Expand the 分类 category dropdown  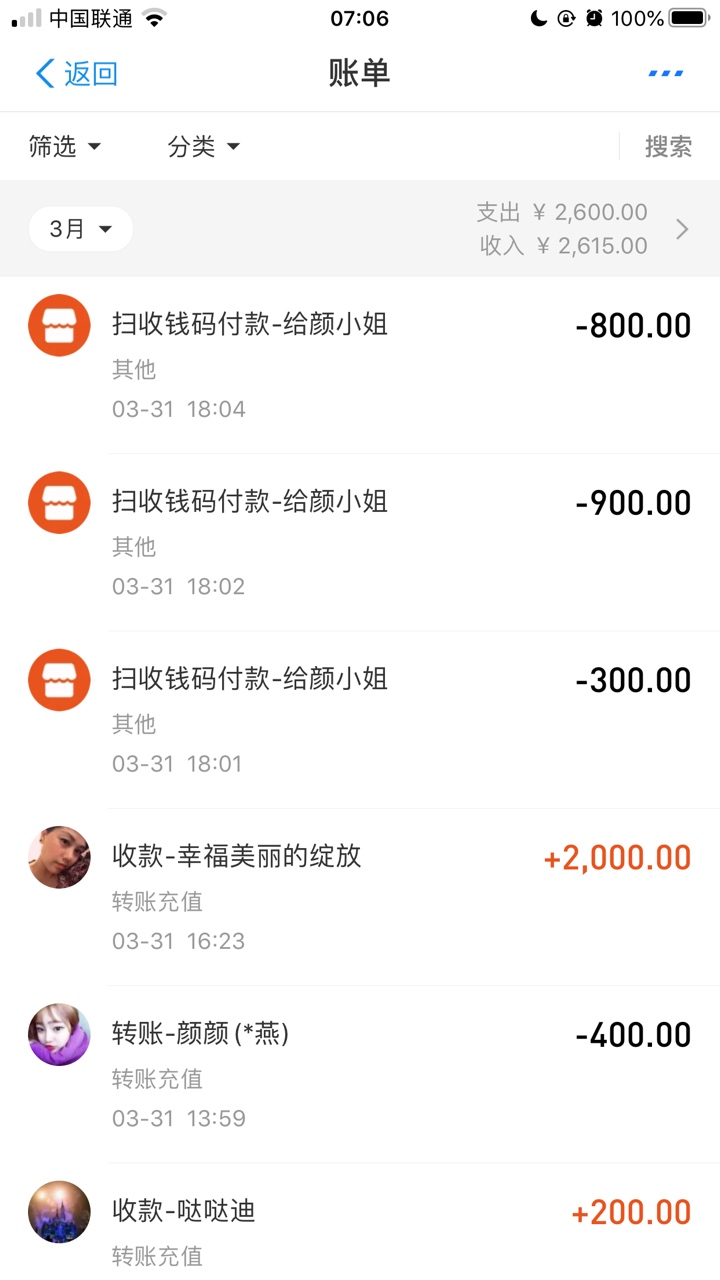204,147
